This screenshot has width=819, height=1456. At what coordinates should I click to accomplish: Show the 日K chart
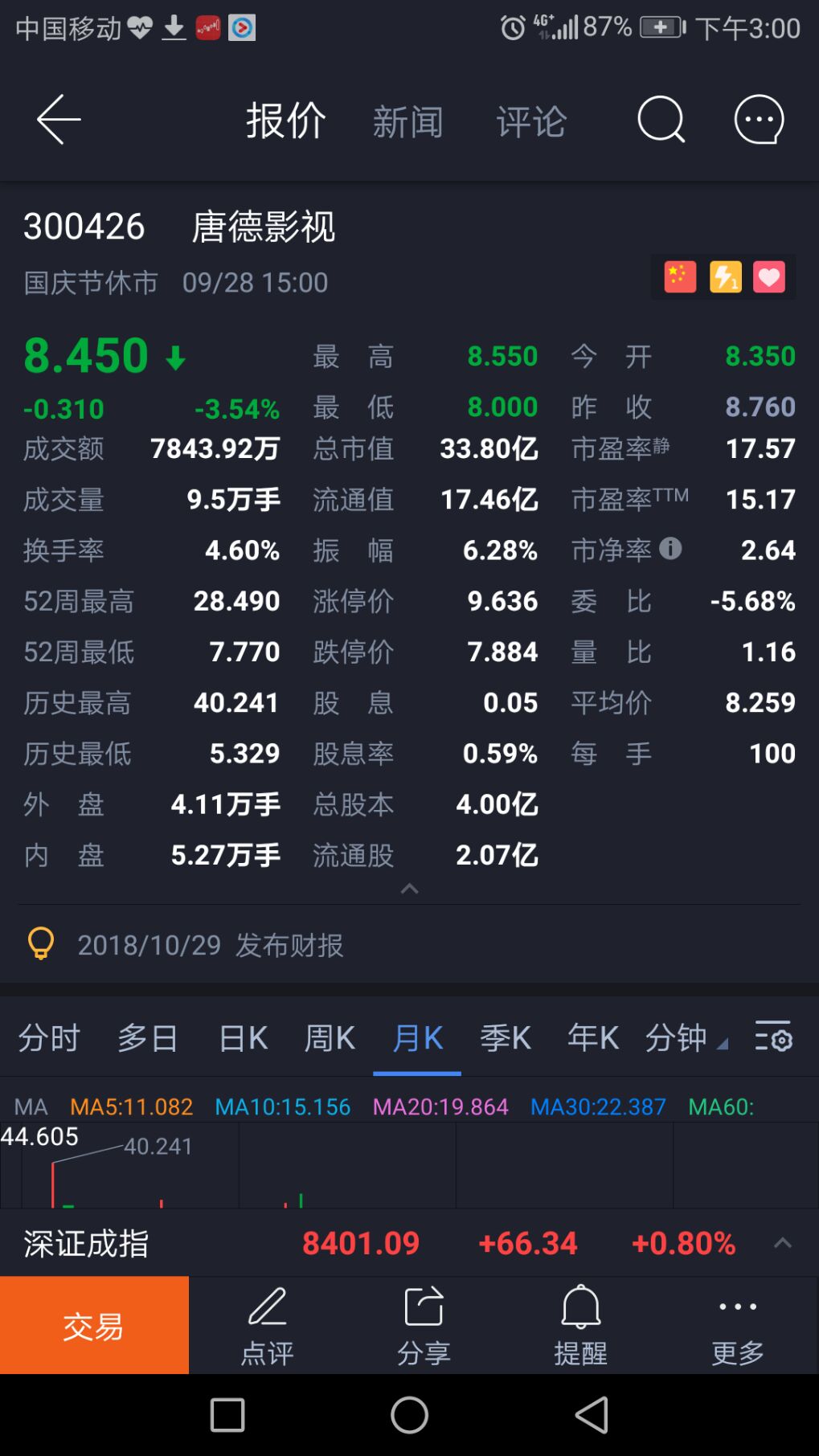pos(243,1037)
